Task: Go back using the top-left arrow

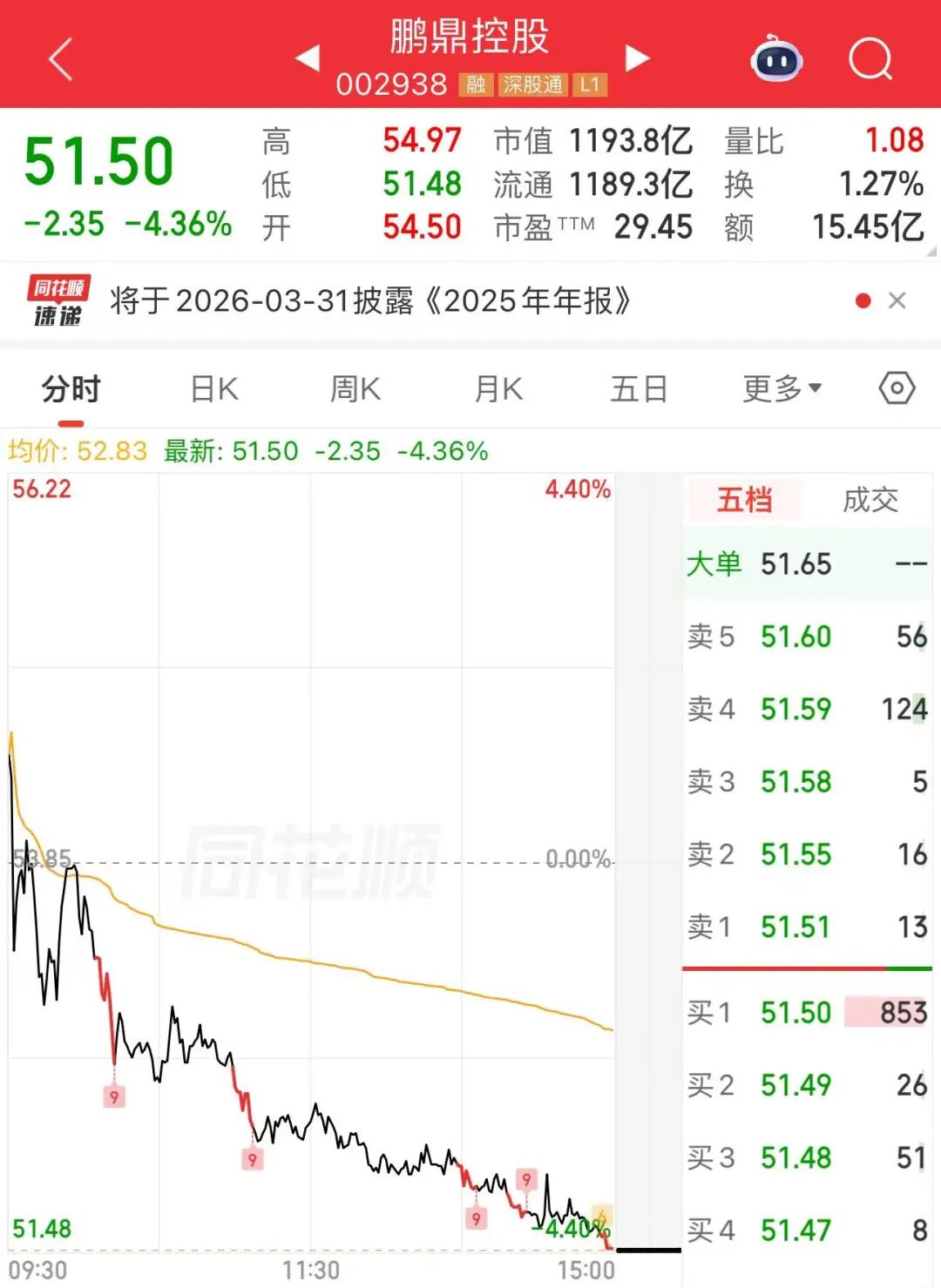Action: pyautogui.click(x=61, y=59)
